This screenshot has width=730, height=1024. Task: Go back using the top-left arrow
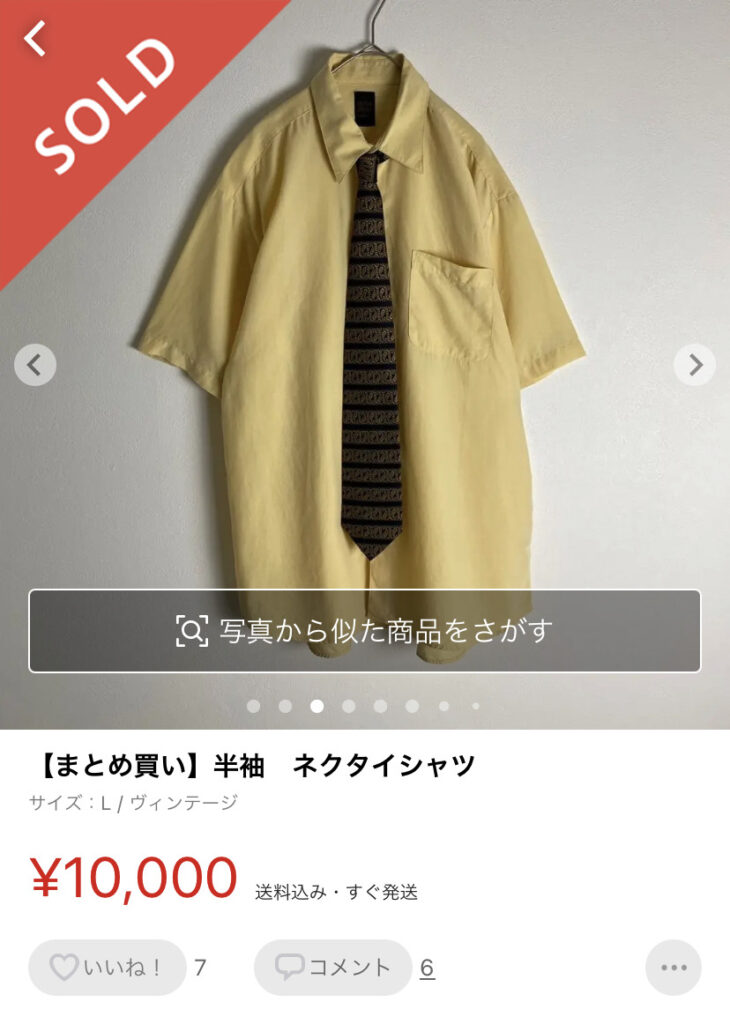pos(36,39)
